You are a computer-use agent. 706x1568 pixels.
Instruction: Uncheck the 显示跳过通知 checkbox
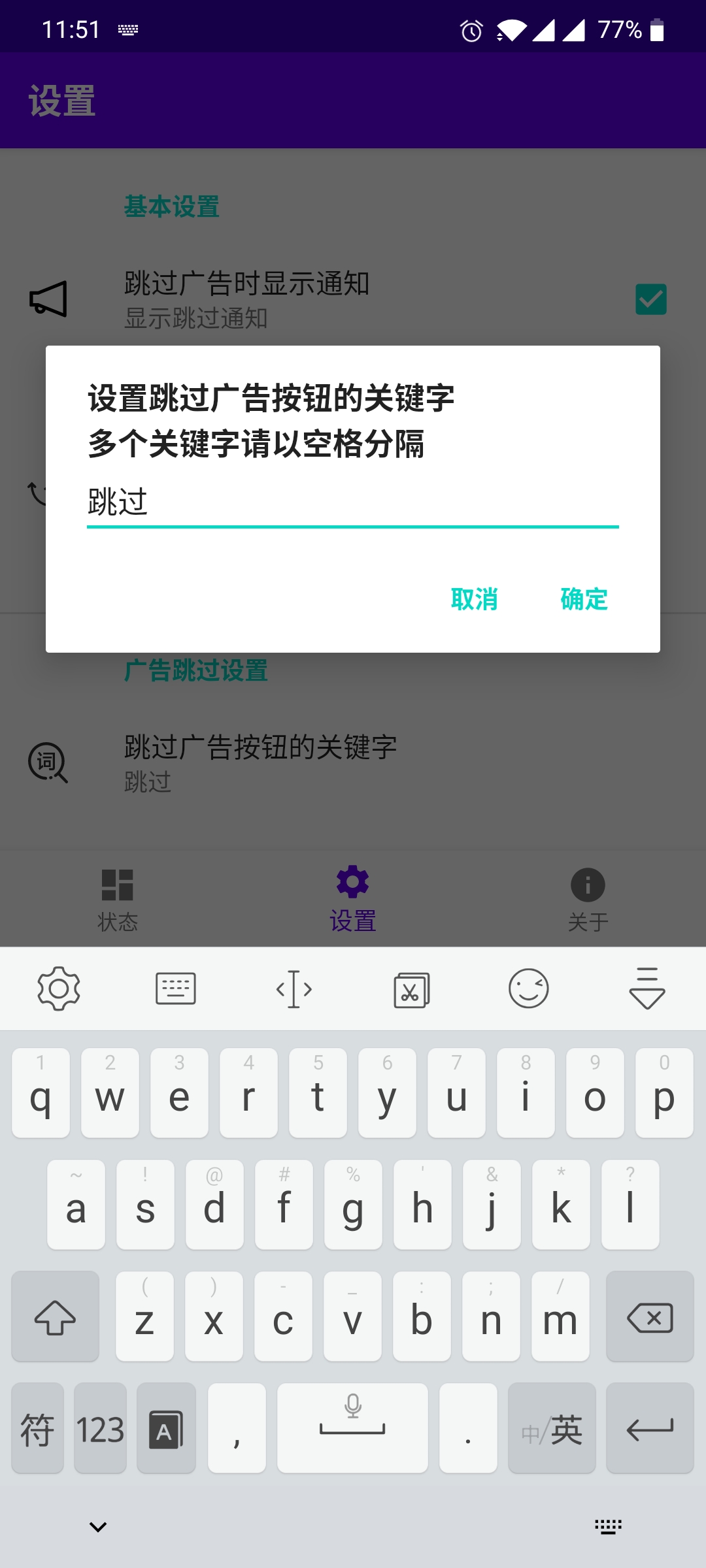[x=650, y=299]
